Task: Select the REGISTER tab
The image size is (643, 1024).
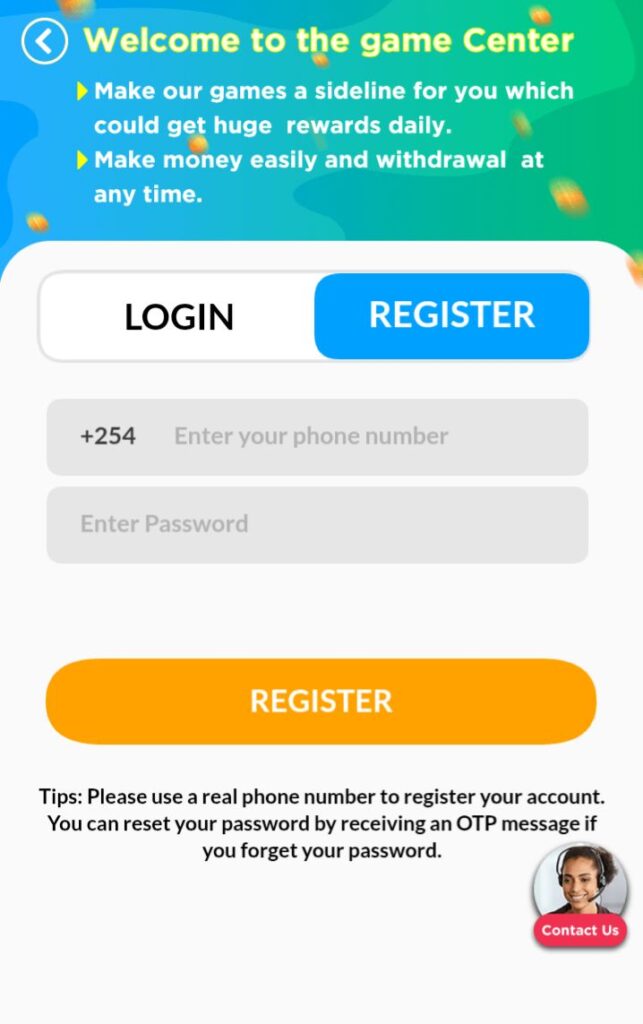Action: tap(451, 316)
